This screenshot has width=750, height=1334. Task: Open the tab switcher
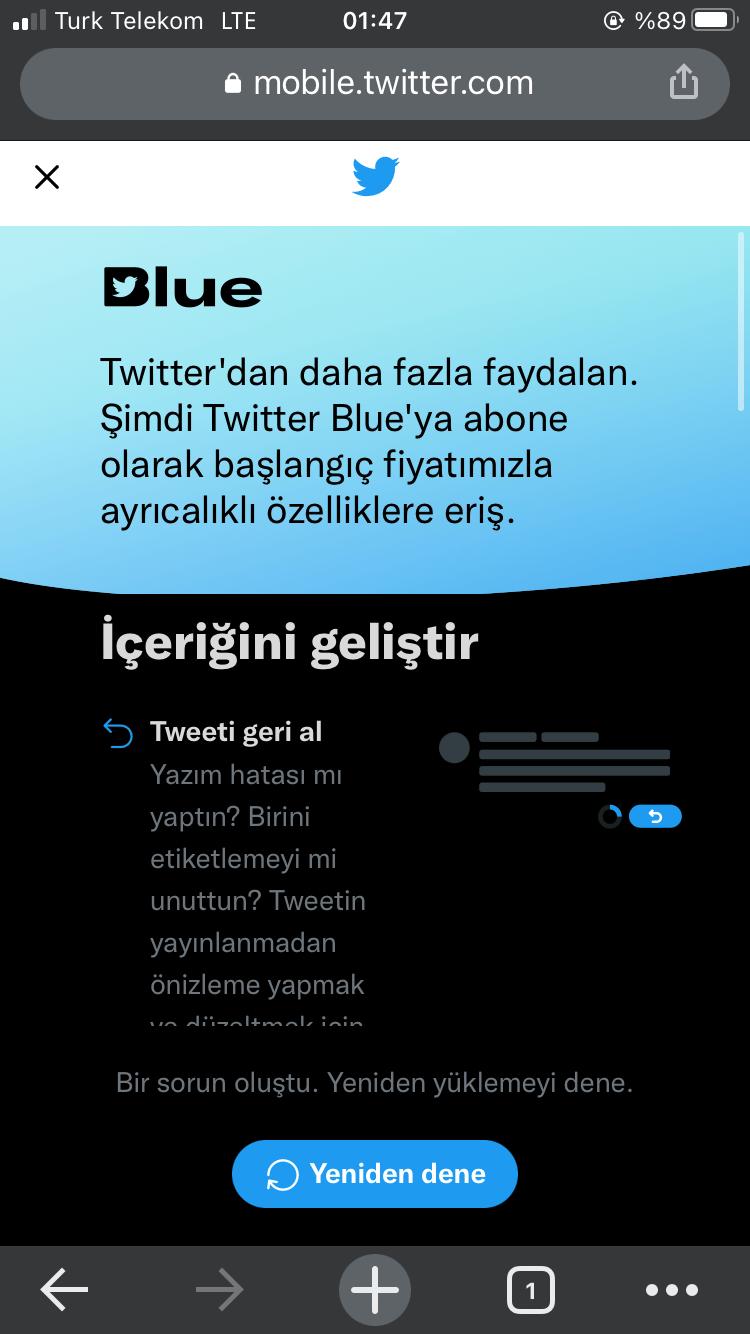pyautogui.click(x=530, y=1290)
